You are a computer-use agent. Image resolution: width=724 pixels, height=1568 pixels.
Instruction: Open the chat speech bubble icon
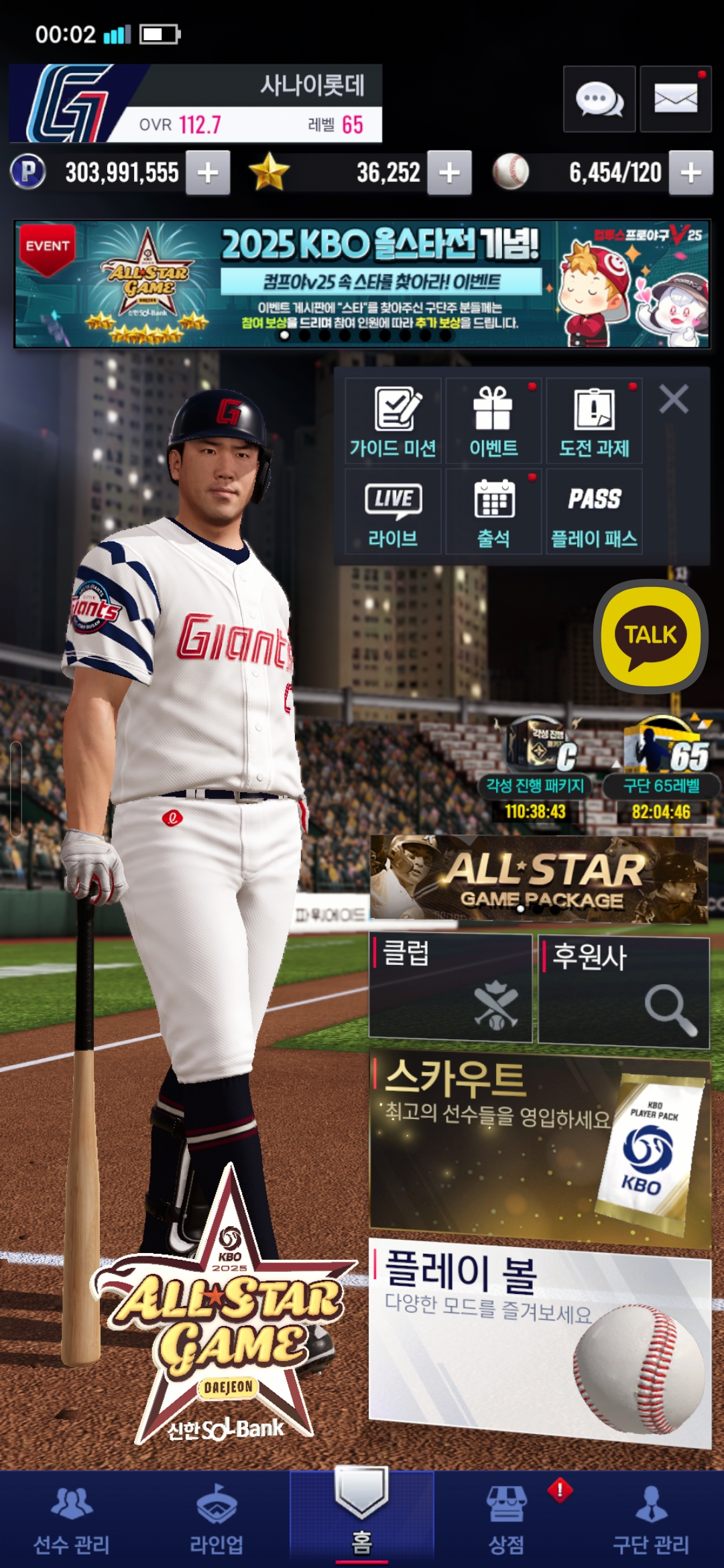point(599,99)
